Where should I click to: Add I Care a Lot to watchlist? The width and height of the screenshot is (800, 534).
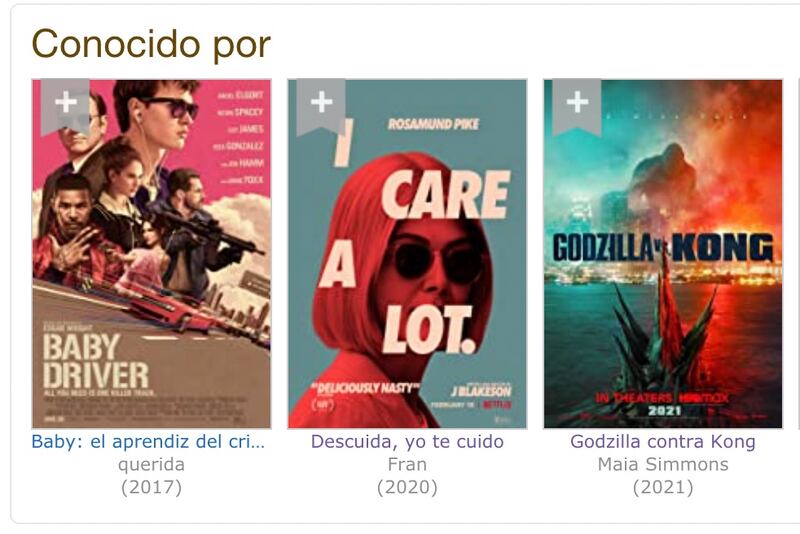click(x=321, y=103)
